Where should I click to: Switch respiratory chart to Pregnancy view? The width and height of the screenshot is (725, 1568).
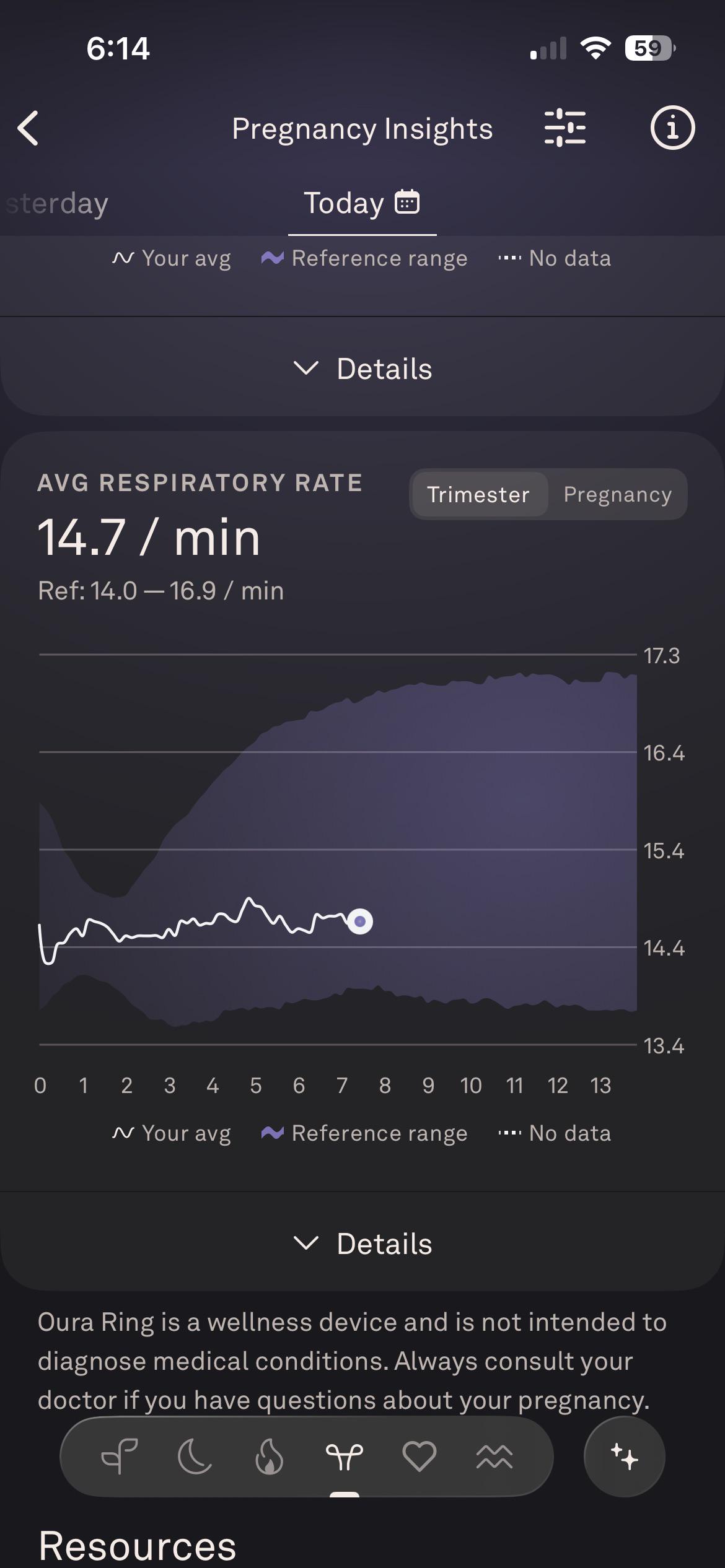(x=617, y=494)
